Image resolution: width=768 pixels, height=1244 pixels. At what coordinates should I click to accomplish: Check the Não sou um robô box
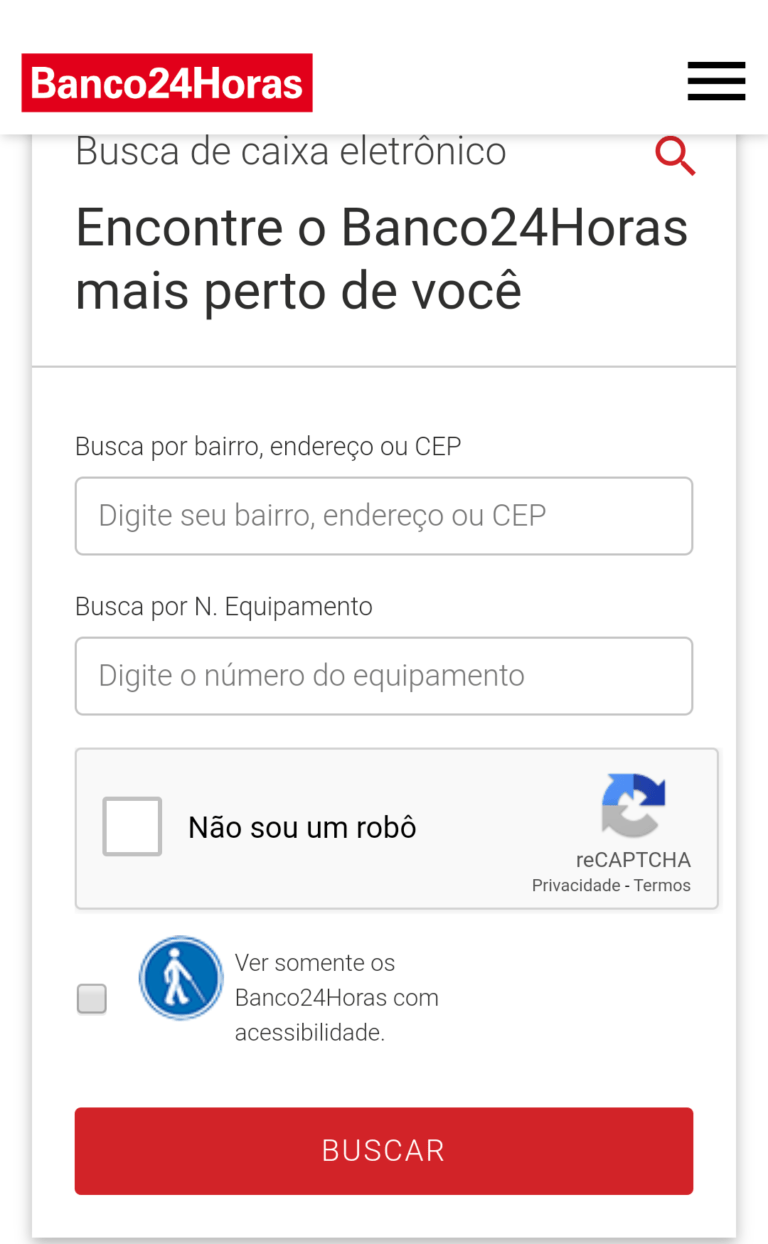(132, 827)
